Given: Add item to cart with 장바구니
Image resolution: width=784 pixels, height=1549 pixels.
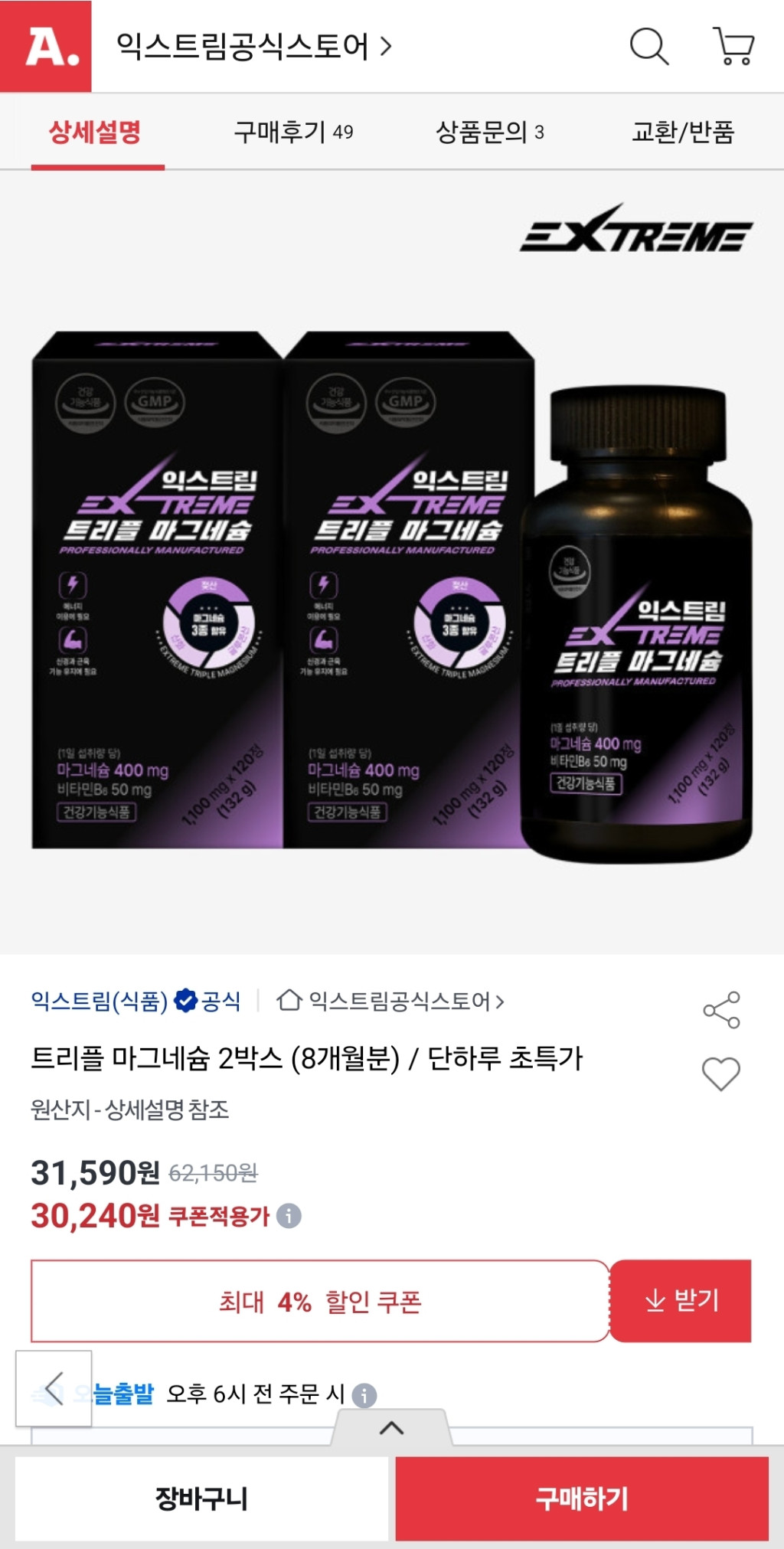Looking at the screenshot, I should tap(201, 1498).
